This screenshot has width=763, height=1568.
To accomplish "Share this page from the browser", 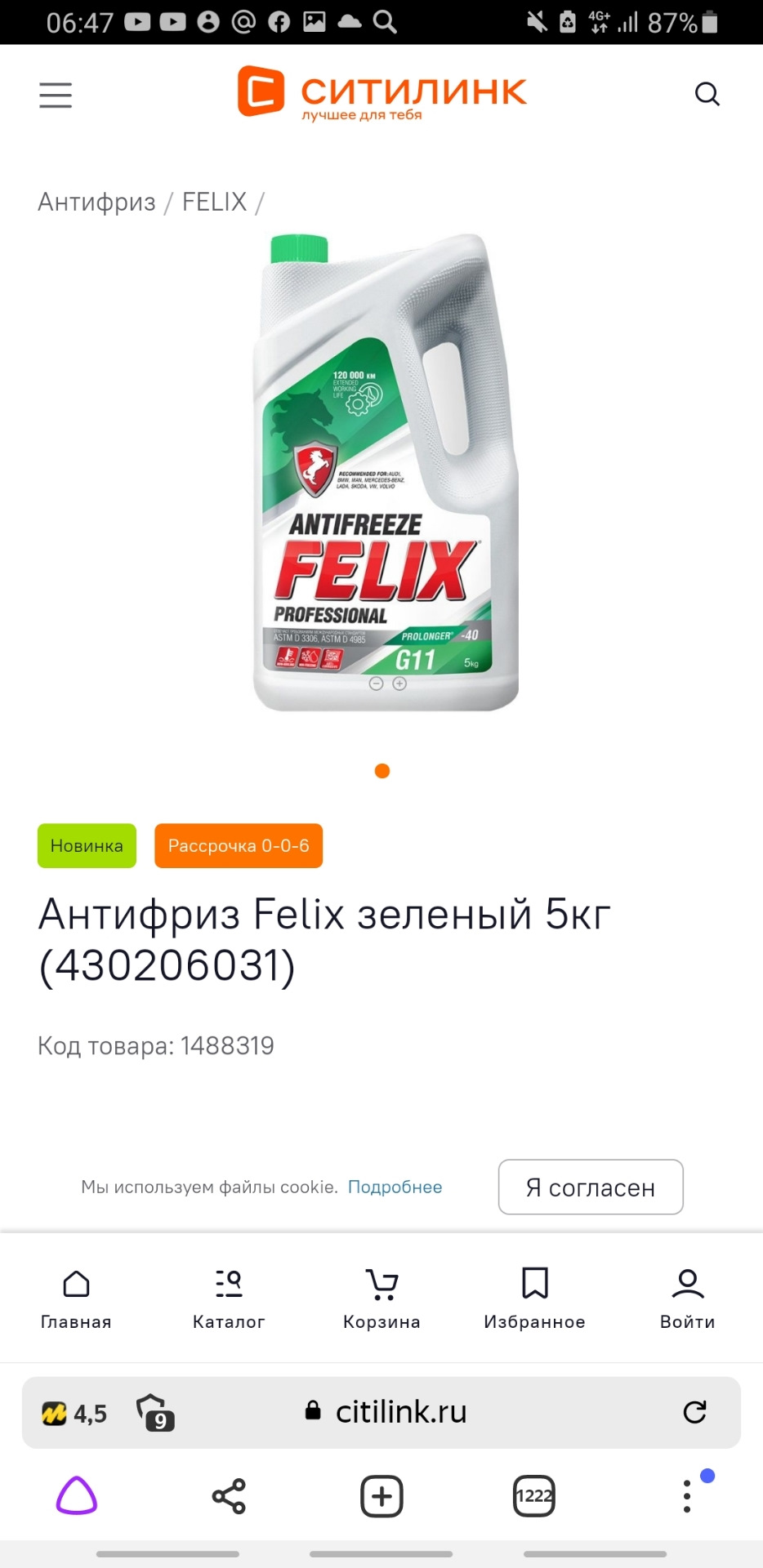I will click(x=229, y=1496).
